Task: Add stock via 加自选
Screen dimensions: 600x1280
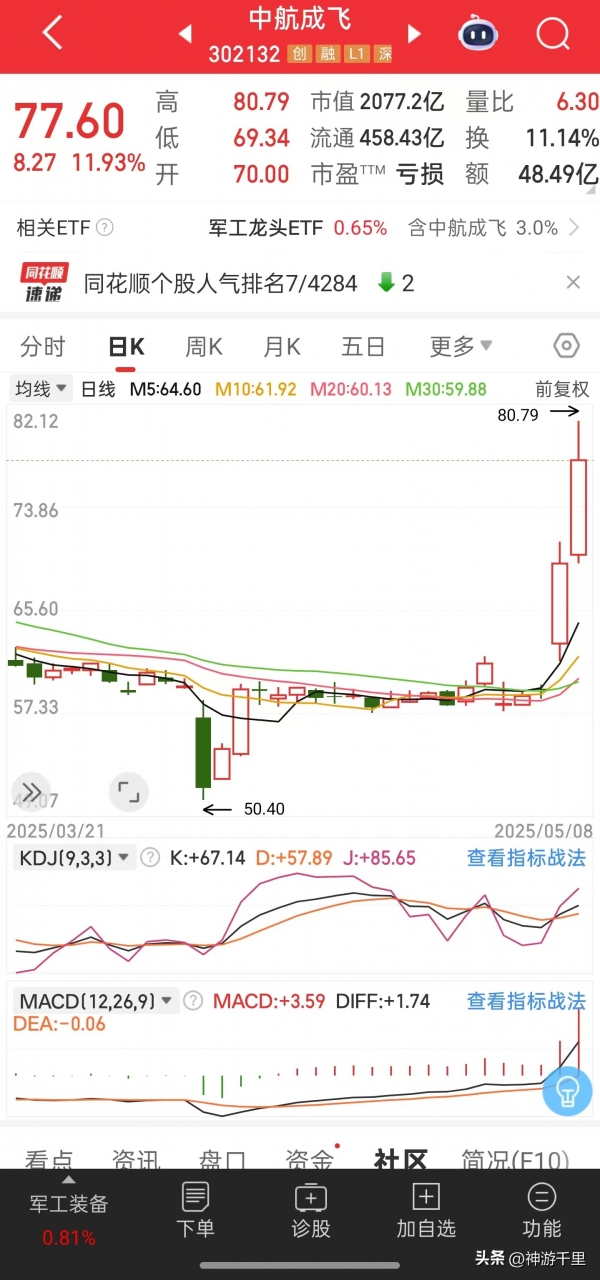Action: [426, 1210]
